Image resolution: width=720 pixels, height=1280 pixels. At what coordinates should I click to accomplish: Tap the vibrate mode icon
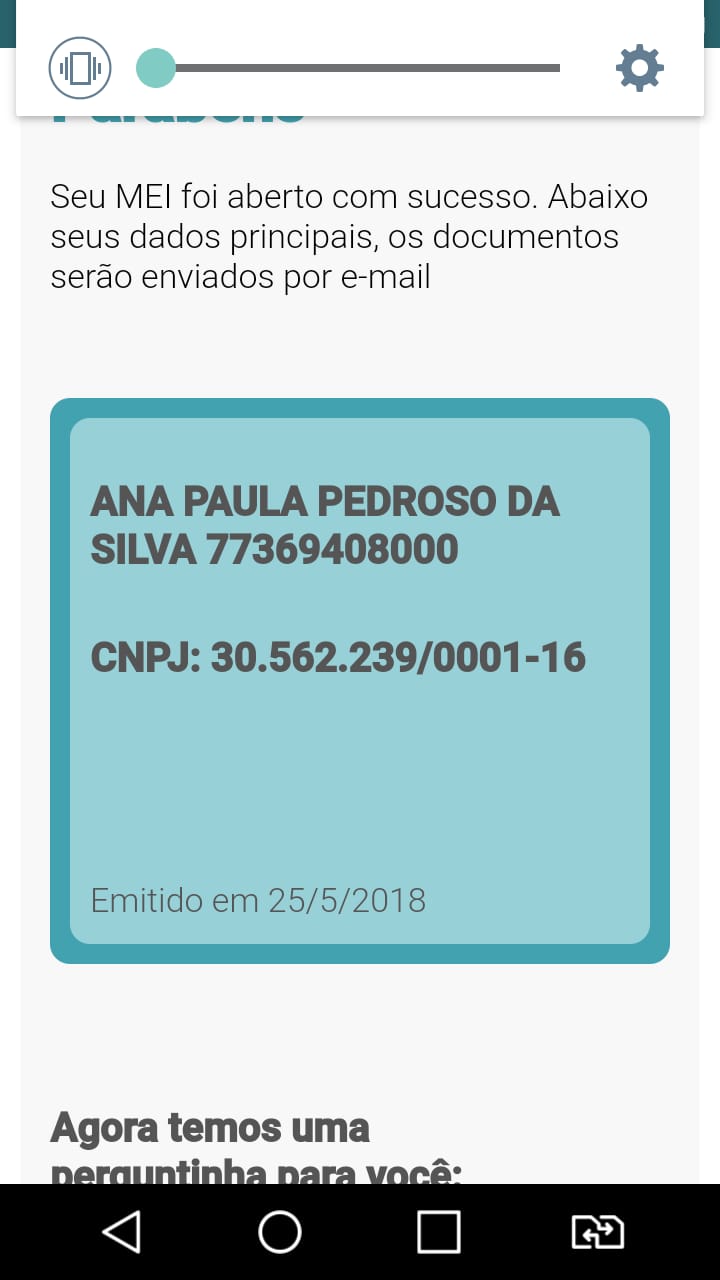tap(80, 68)
